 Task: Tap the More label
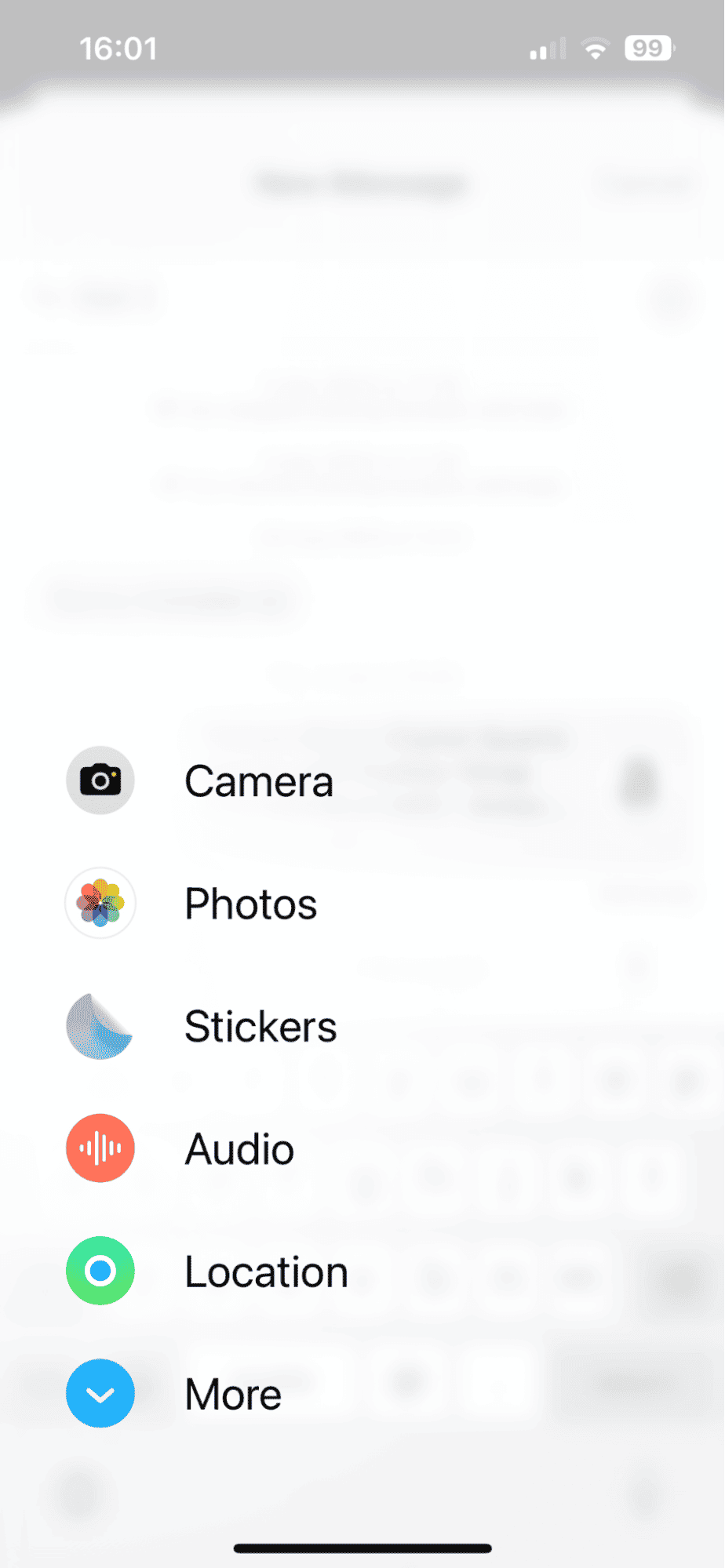pos(232,1393)
